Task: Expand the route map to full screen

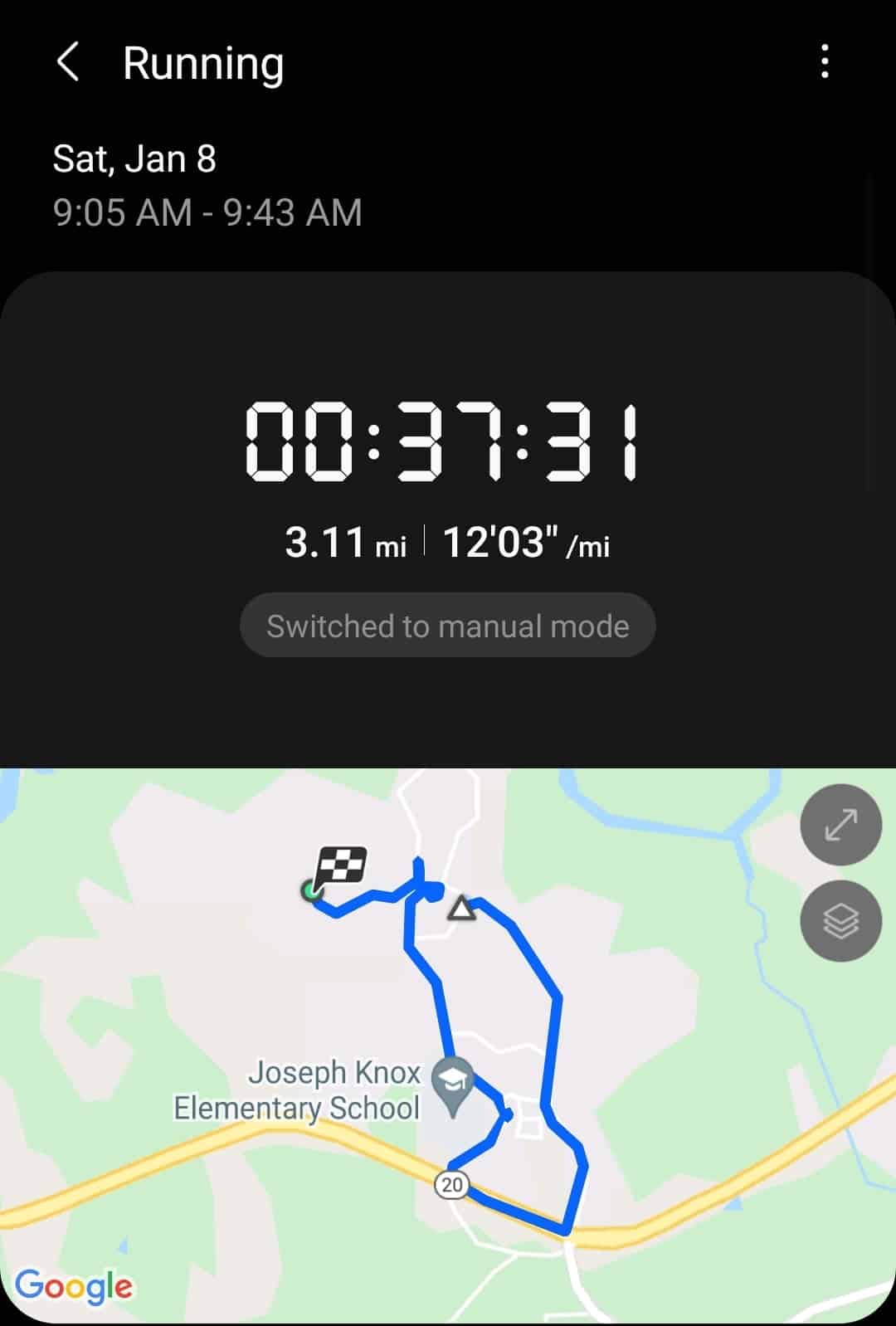Action: tap(840, 825)
